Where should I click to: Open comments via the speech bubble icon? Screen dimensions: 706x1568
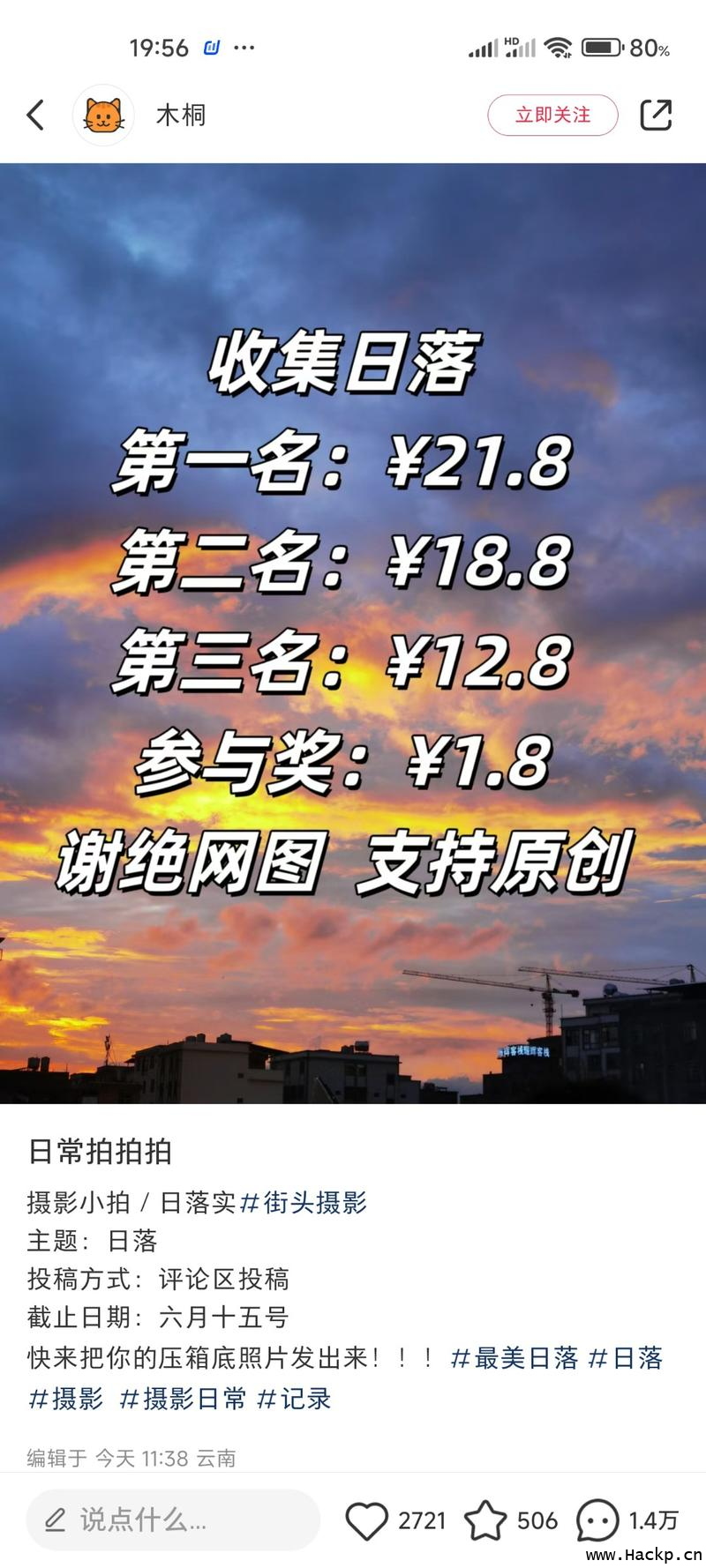599,1520
